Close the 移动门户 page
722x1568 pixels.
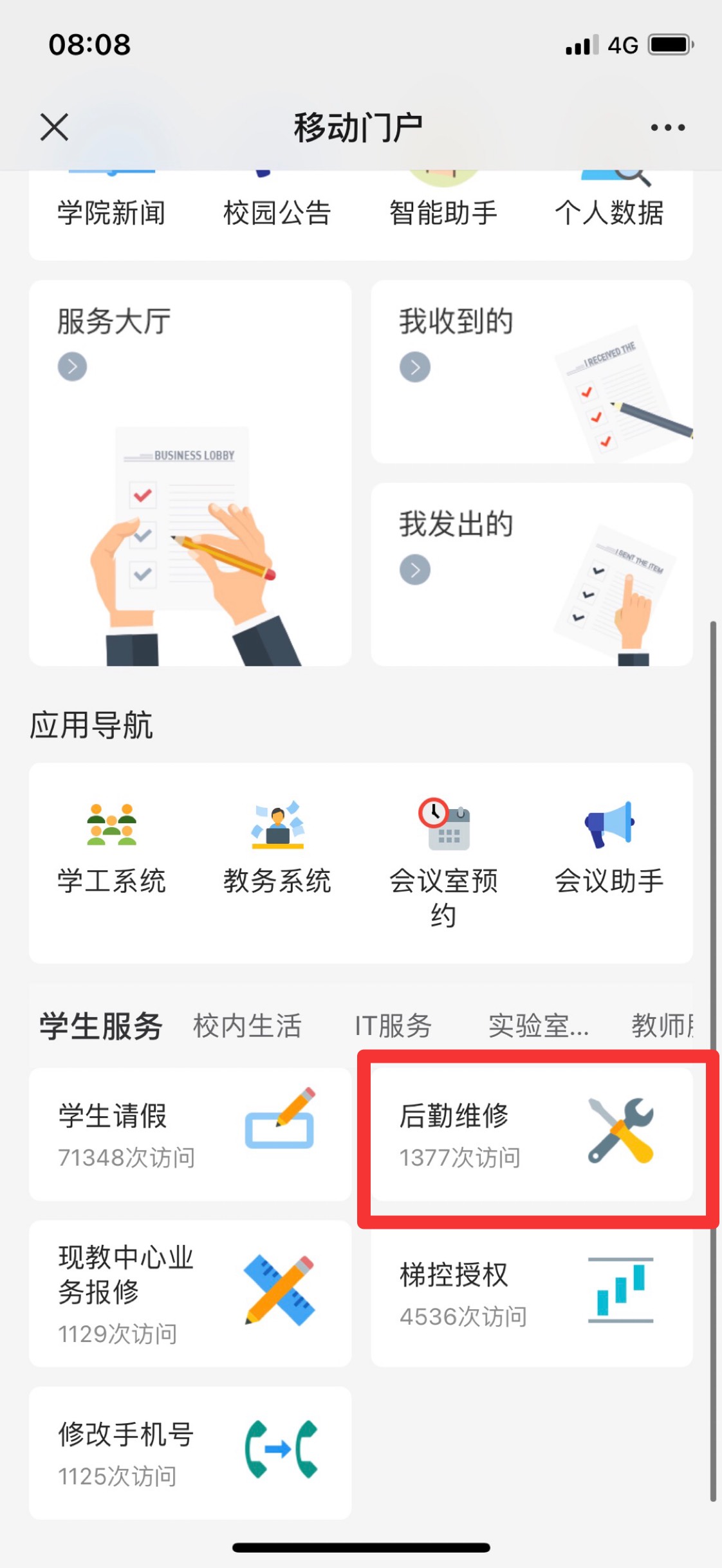(x=54, y=127)
